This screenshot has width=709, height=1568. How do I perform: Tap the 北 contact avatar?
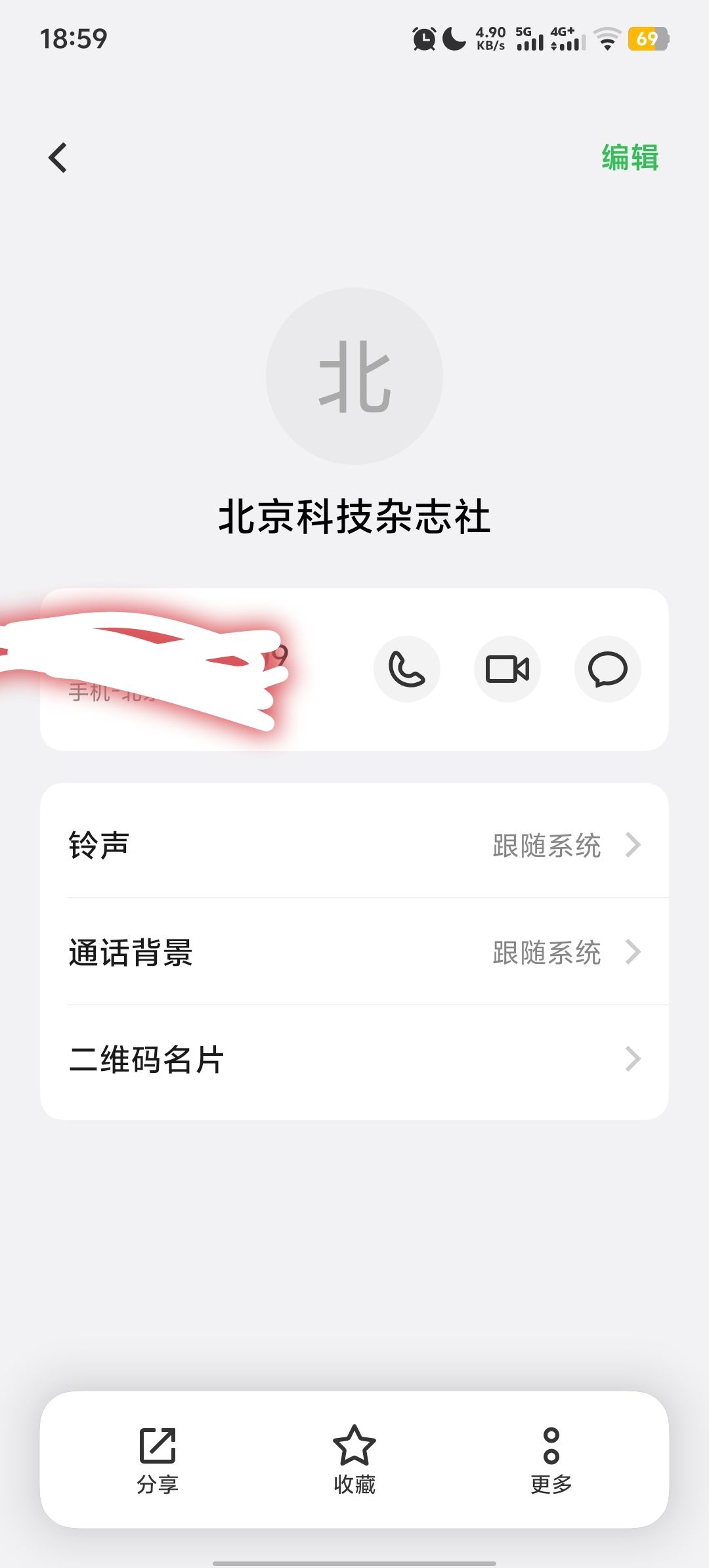354,376
